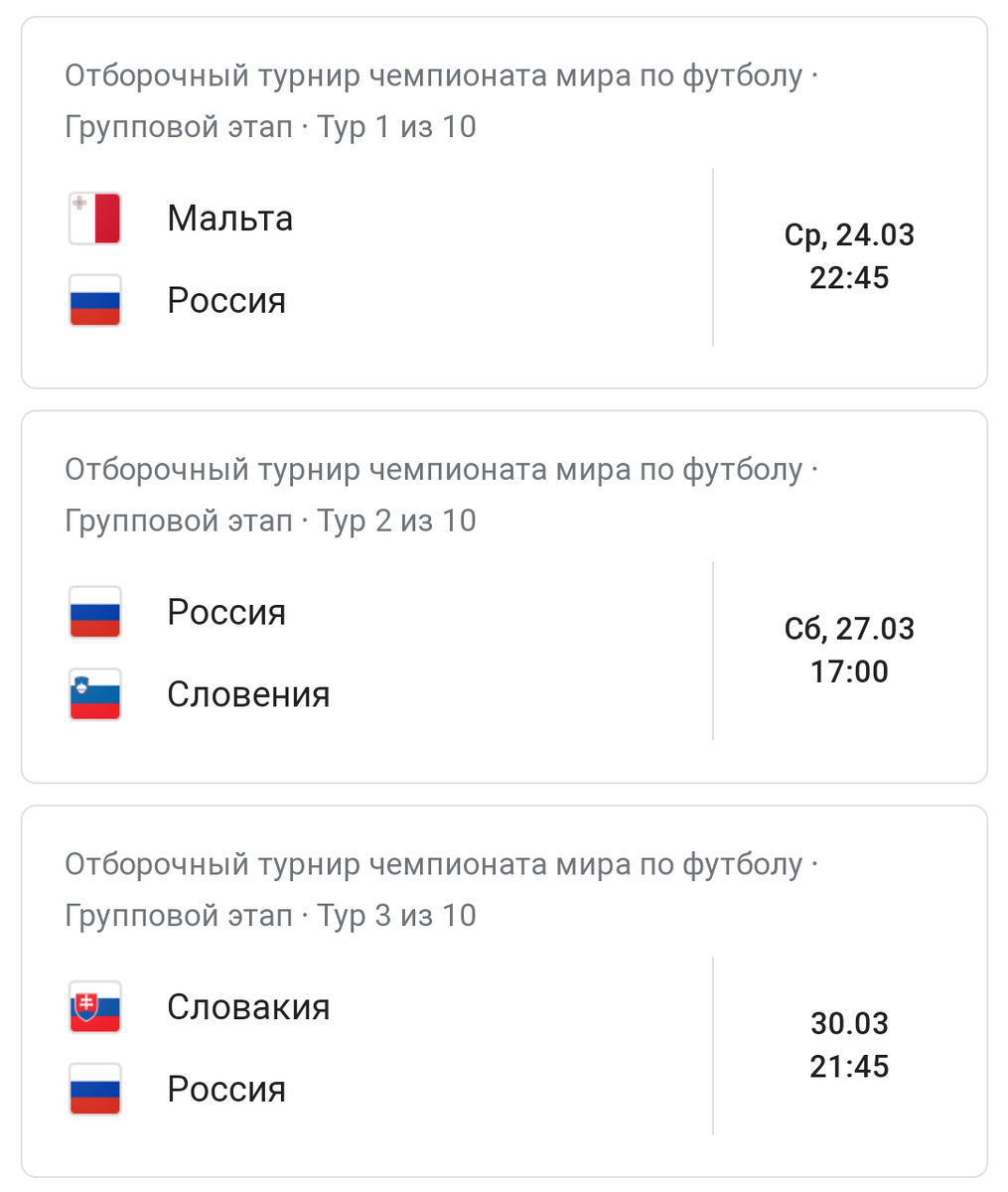Select the Slovenia flag icon
Viewport: 1008px width, 1192px height.
93,694
